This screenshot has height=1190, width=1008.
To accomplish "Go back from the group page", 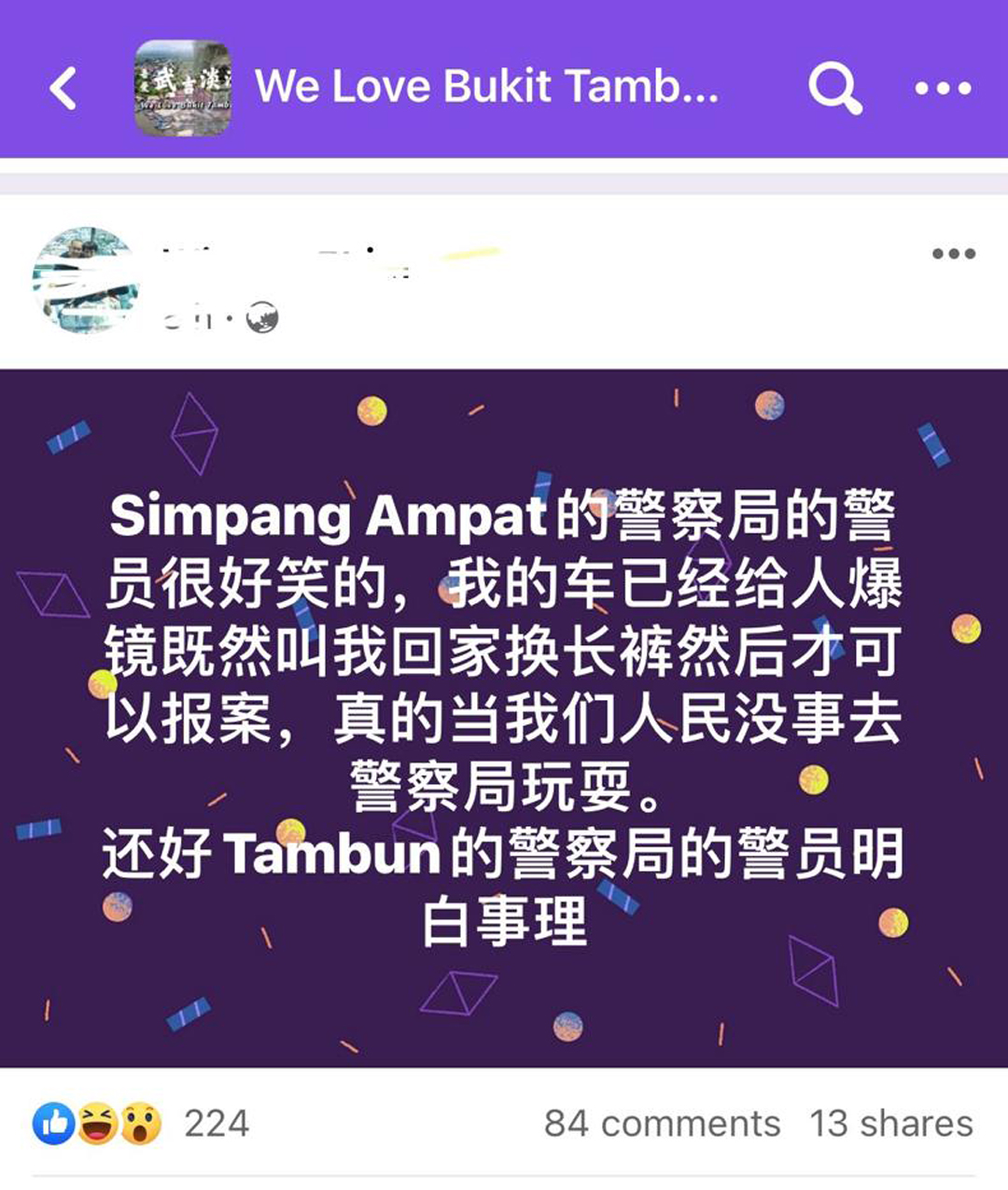I will coord(63,89).
